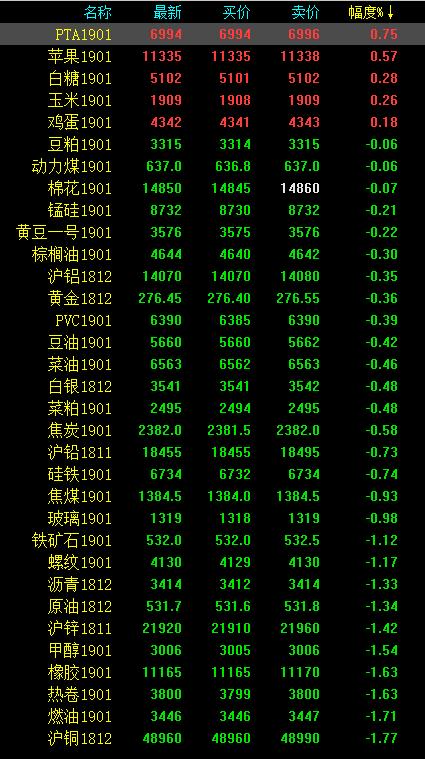The width and height of the screenshot is (425, 759).
Task: Open the 铁矿石1901 contract row
Action: tap(212, 540)
